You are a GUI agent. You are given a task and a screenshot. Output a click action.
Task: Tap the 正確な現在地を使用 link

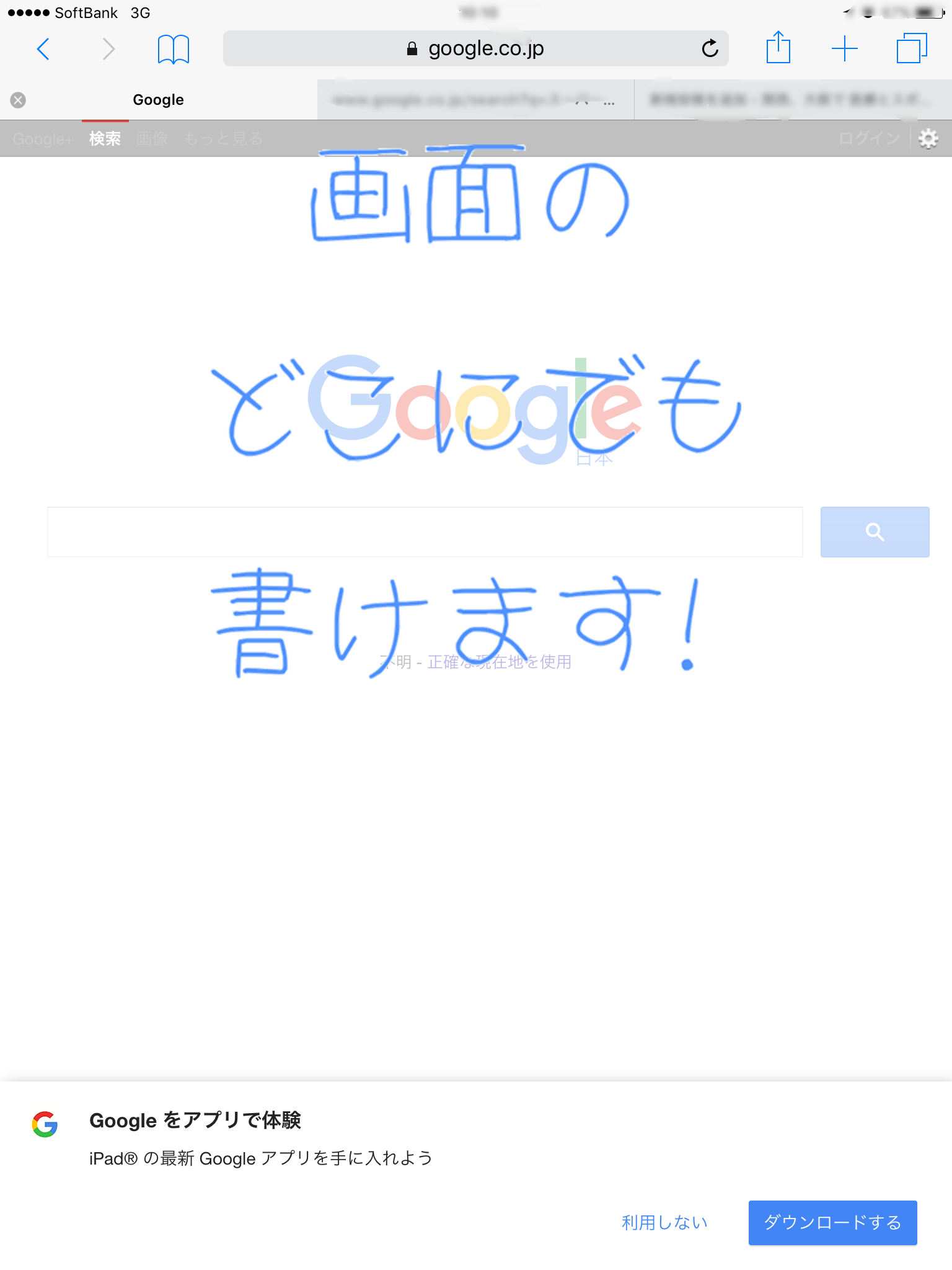pos(499,662)
